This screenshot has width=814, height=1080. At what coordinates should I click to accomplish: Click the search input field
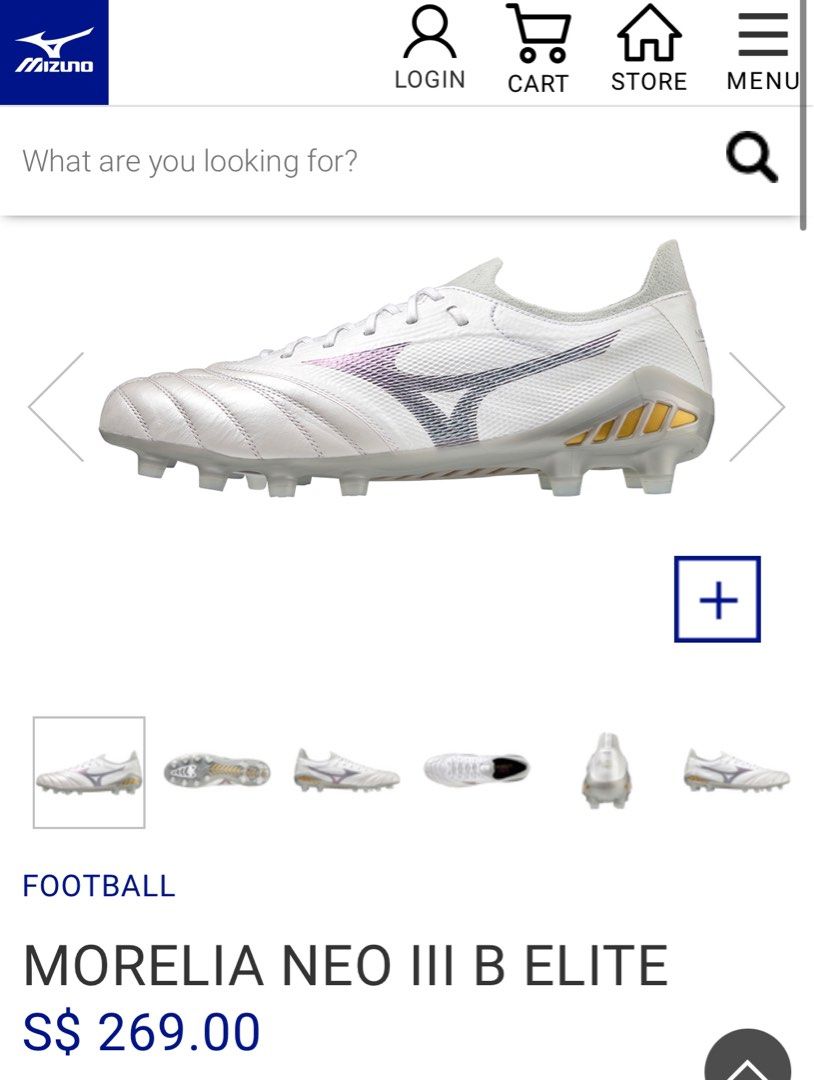[300, 160]
